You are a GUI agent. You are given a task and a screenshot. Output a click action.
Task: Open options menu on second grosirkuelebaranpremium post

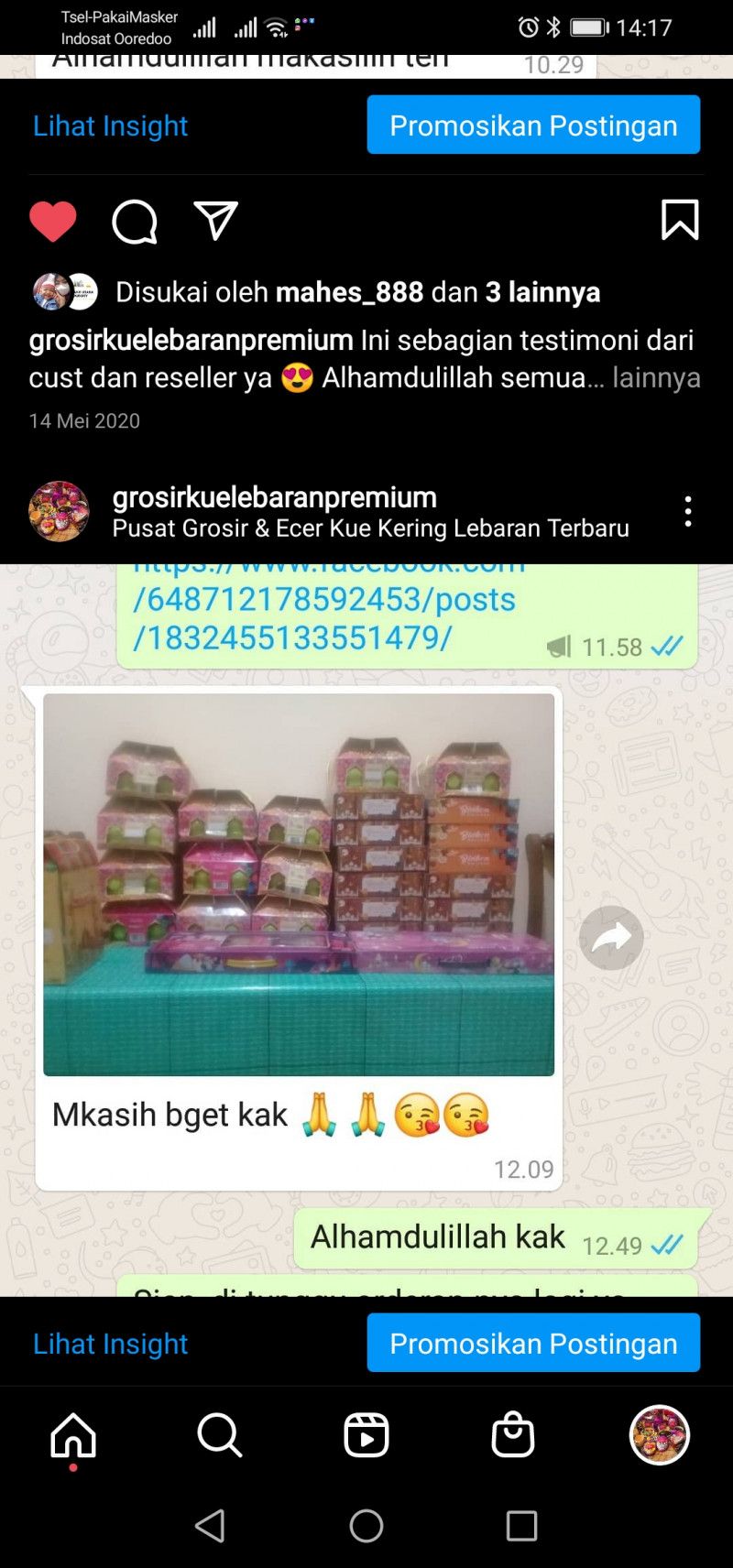(688, 511)
